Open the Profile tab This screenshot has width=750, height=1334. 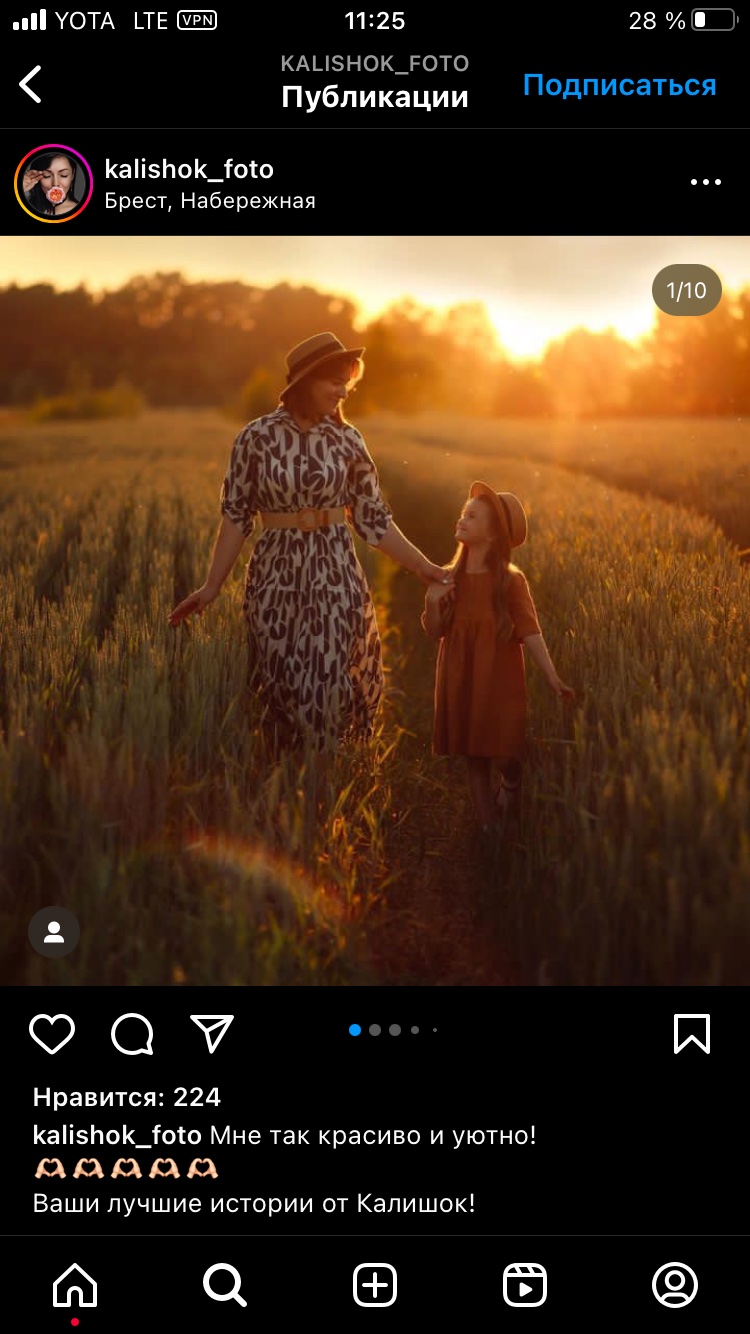(675, 1284)
